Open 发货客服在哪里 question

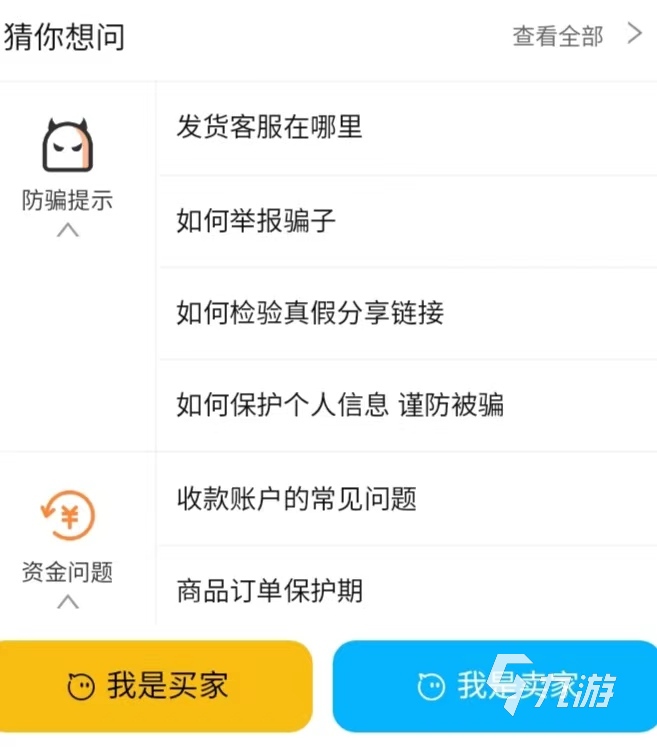[269, 127]
